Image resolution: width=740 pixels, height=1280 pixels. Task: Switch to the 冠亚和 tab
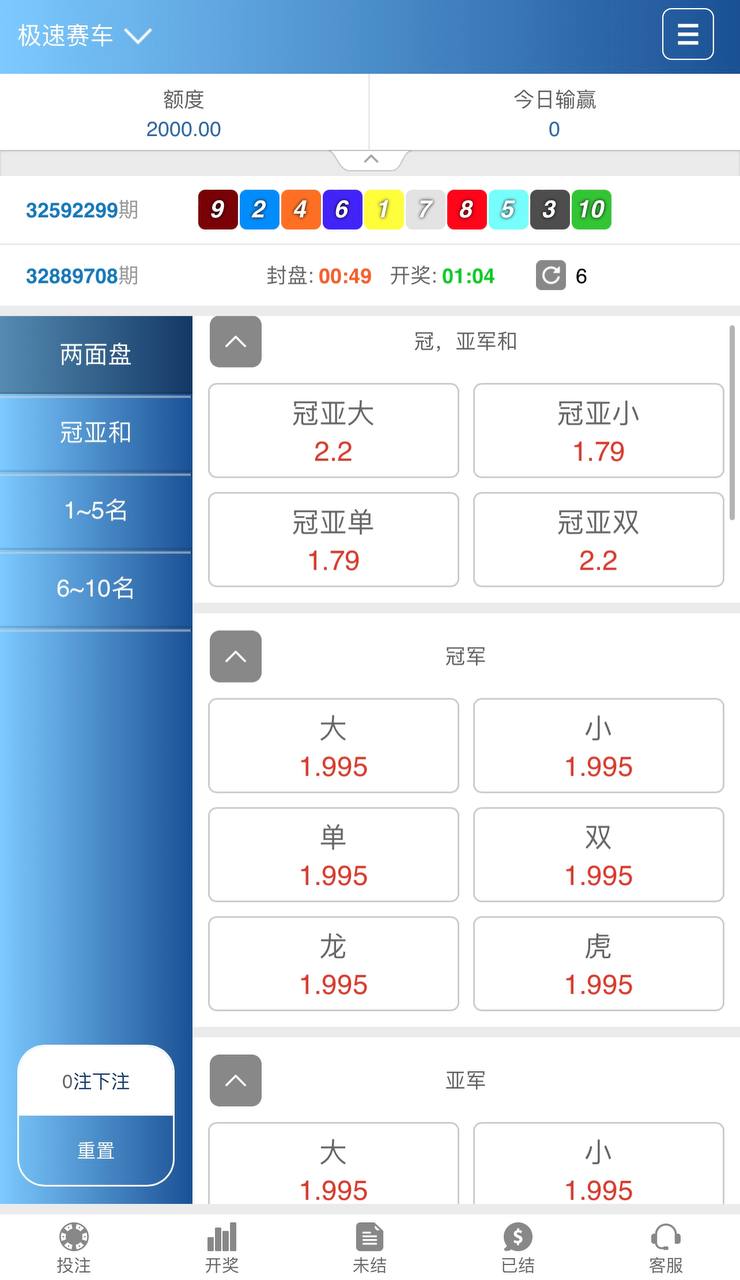96,433
